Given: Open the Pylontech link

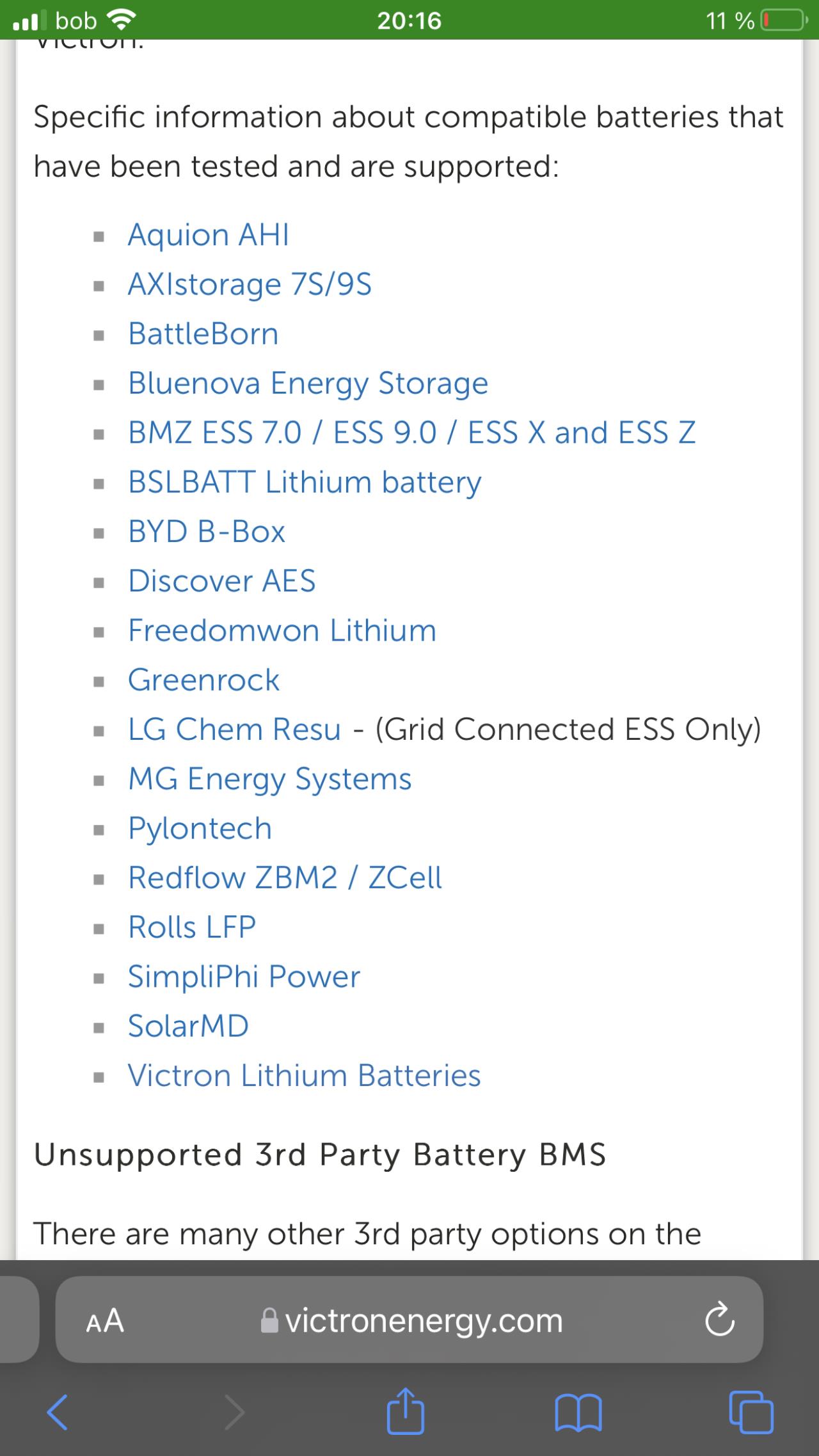Looking at the screenshot, I should [x=200, y=828].
